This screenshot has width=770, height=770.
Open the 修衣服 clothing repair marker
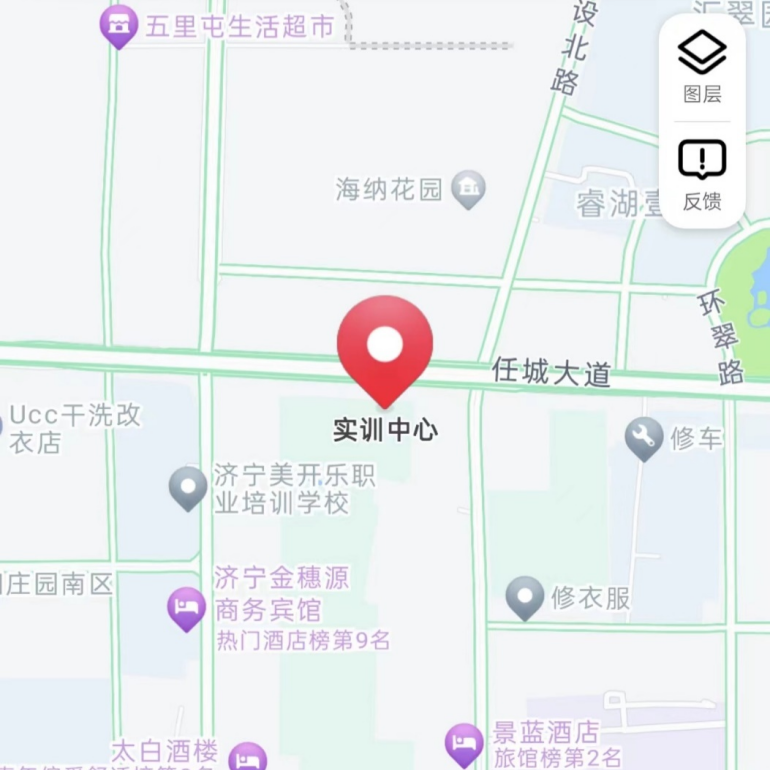525,597
